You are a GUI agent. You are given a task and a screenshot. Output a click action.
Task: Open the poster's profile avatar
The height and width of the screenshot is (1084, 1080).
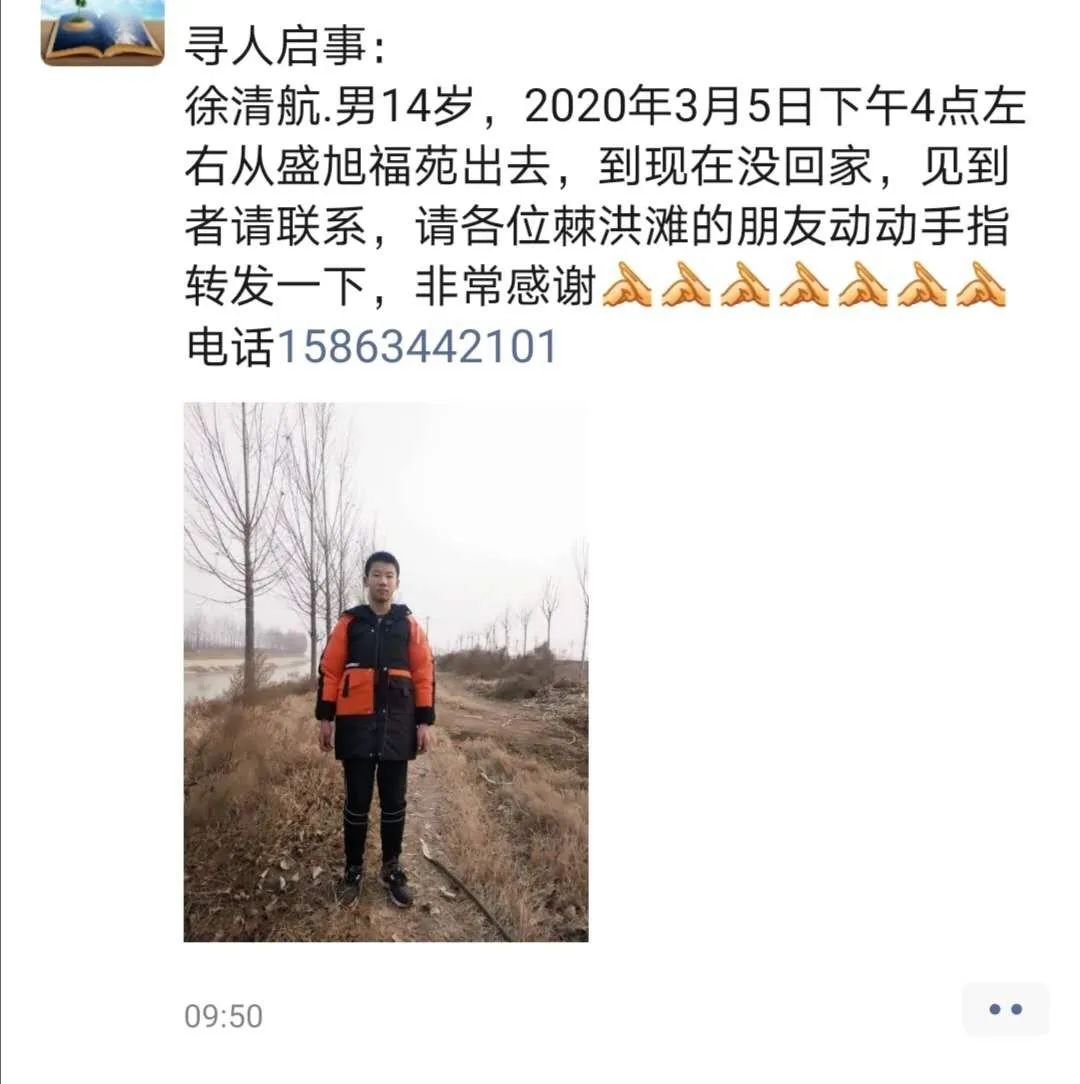[102, 32]
